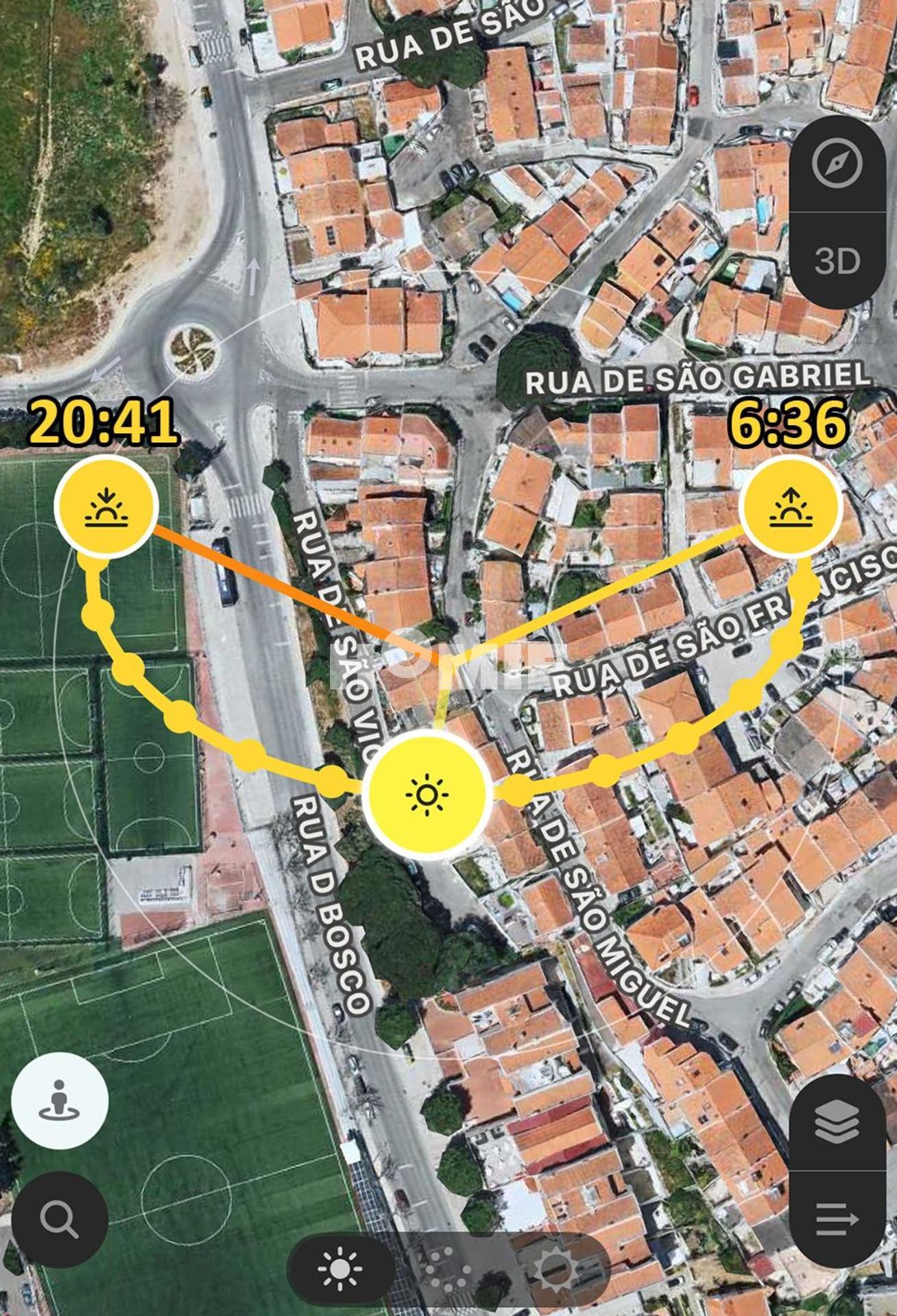Select the current sun position marker
The width and height of the screenshot is (897, 1316).
pyautogui.click(x=427, y=794)
